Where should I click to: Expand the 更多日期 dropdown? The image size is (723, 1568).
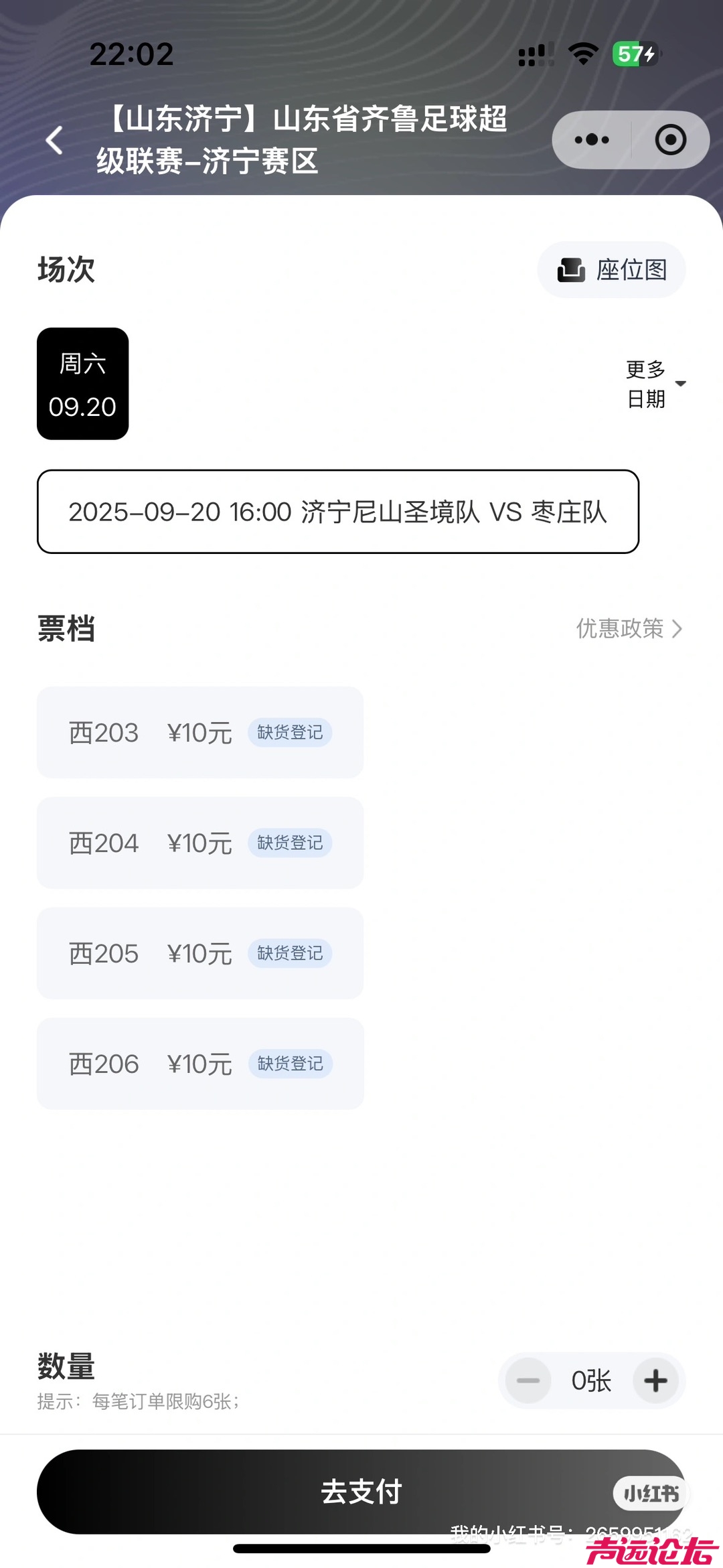coord(655,384)
